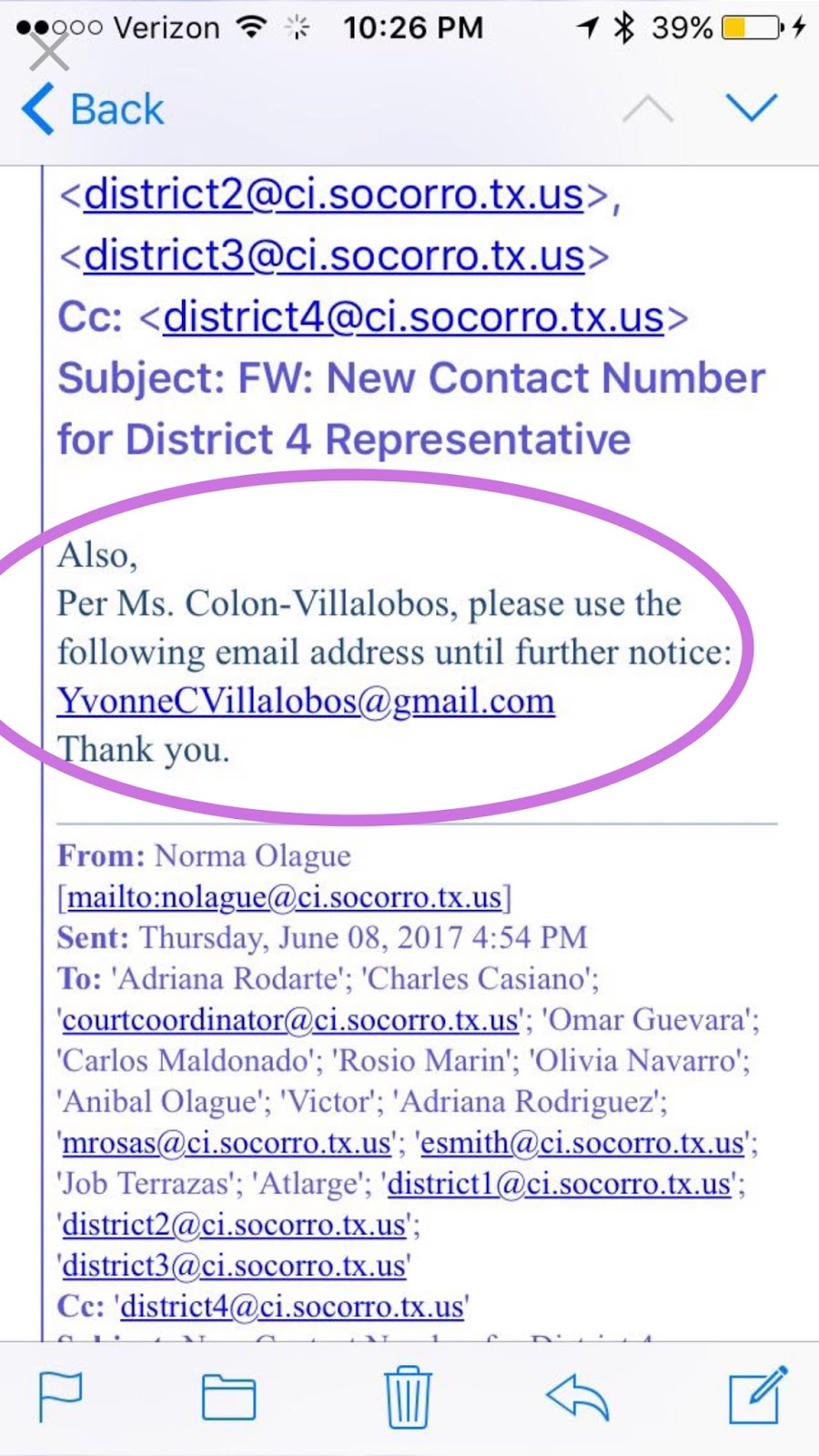The height and width of the screenshot is (1456, 819).
Task: Flag this email
Action: point(61,1396)
